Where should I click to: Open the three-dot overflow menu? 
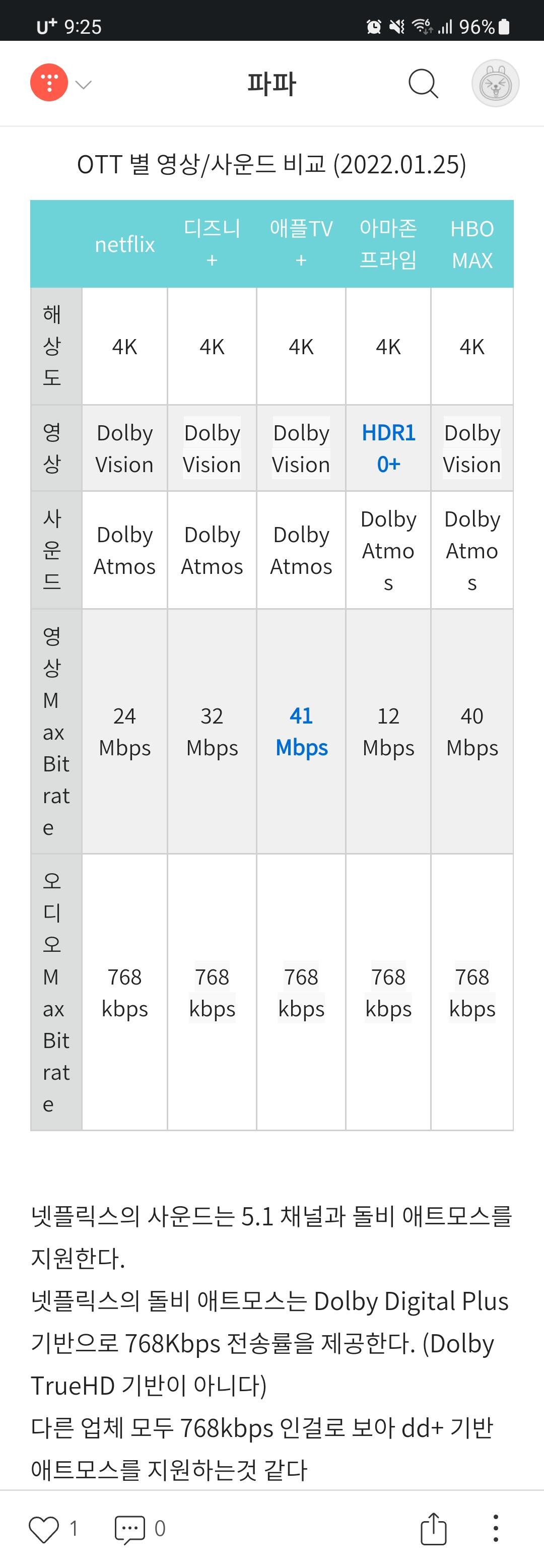(x=496, y=1528)
